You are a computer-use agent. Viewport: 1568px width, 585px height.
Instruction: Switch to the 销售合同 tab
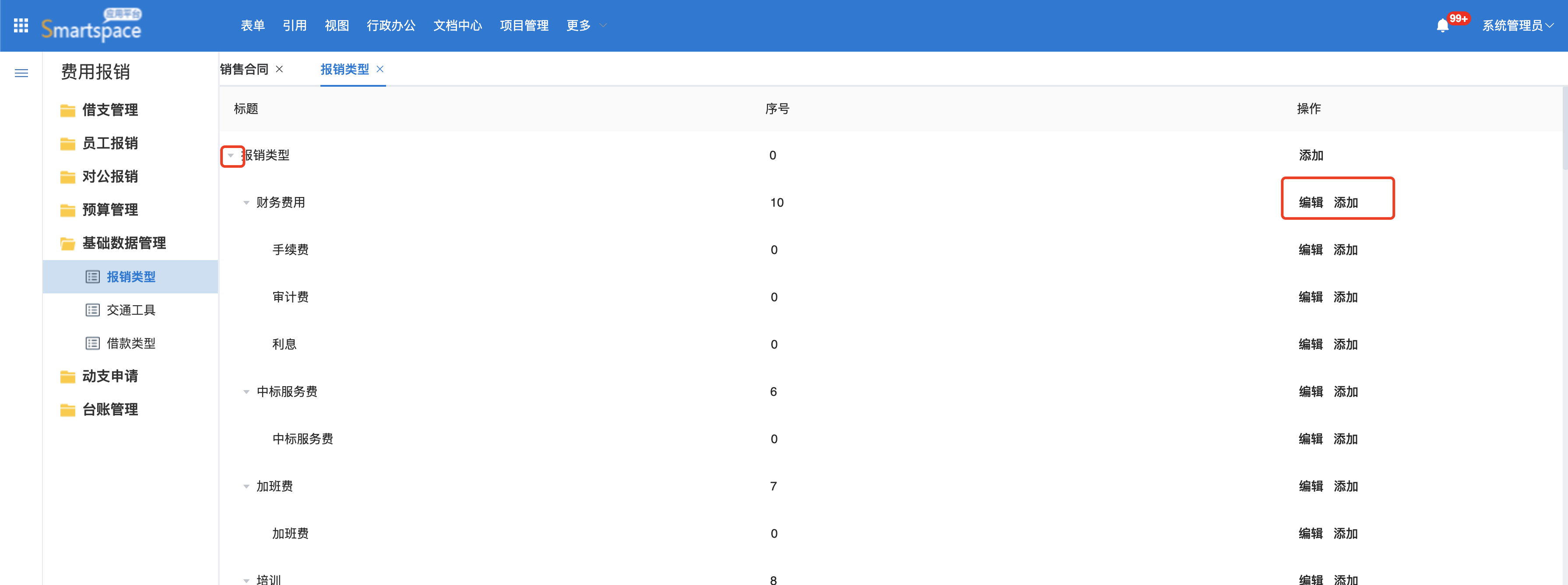pos(244,69)
